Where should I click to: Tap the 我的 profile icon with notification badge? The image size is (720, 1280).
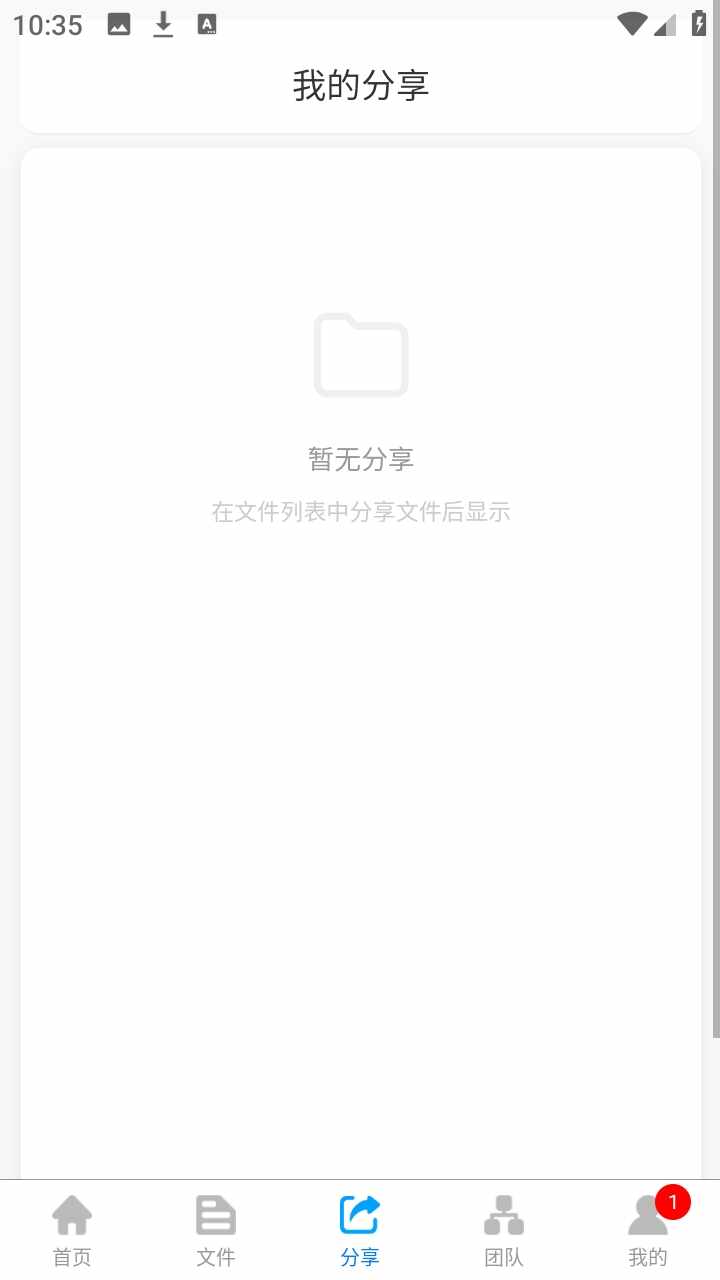coord(647,1218)
